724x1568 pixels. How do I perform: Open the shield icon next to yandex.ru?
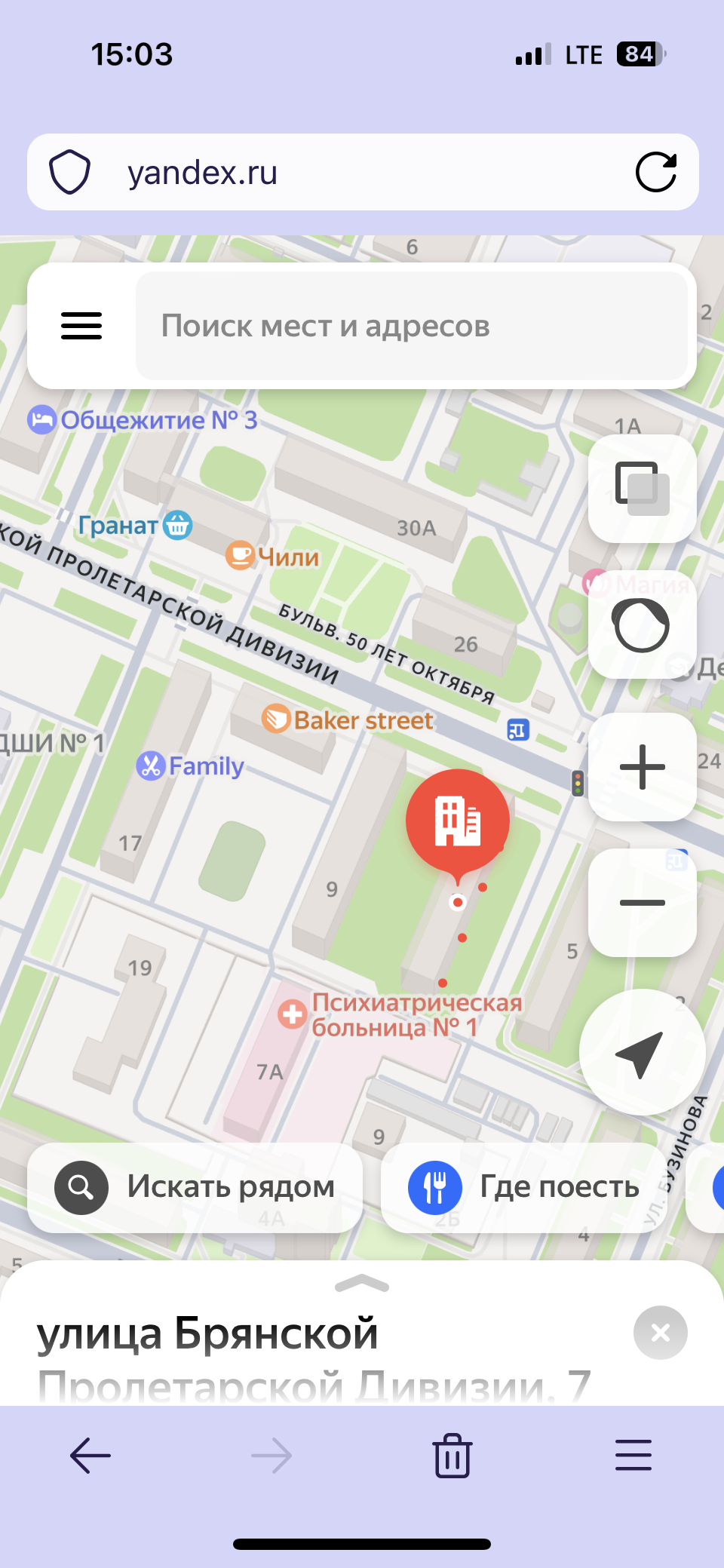pyautogui.click(x=70, y=173)
